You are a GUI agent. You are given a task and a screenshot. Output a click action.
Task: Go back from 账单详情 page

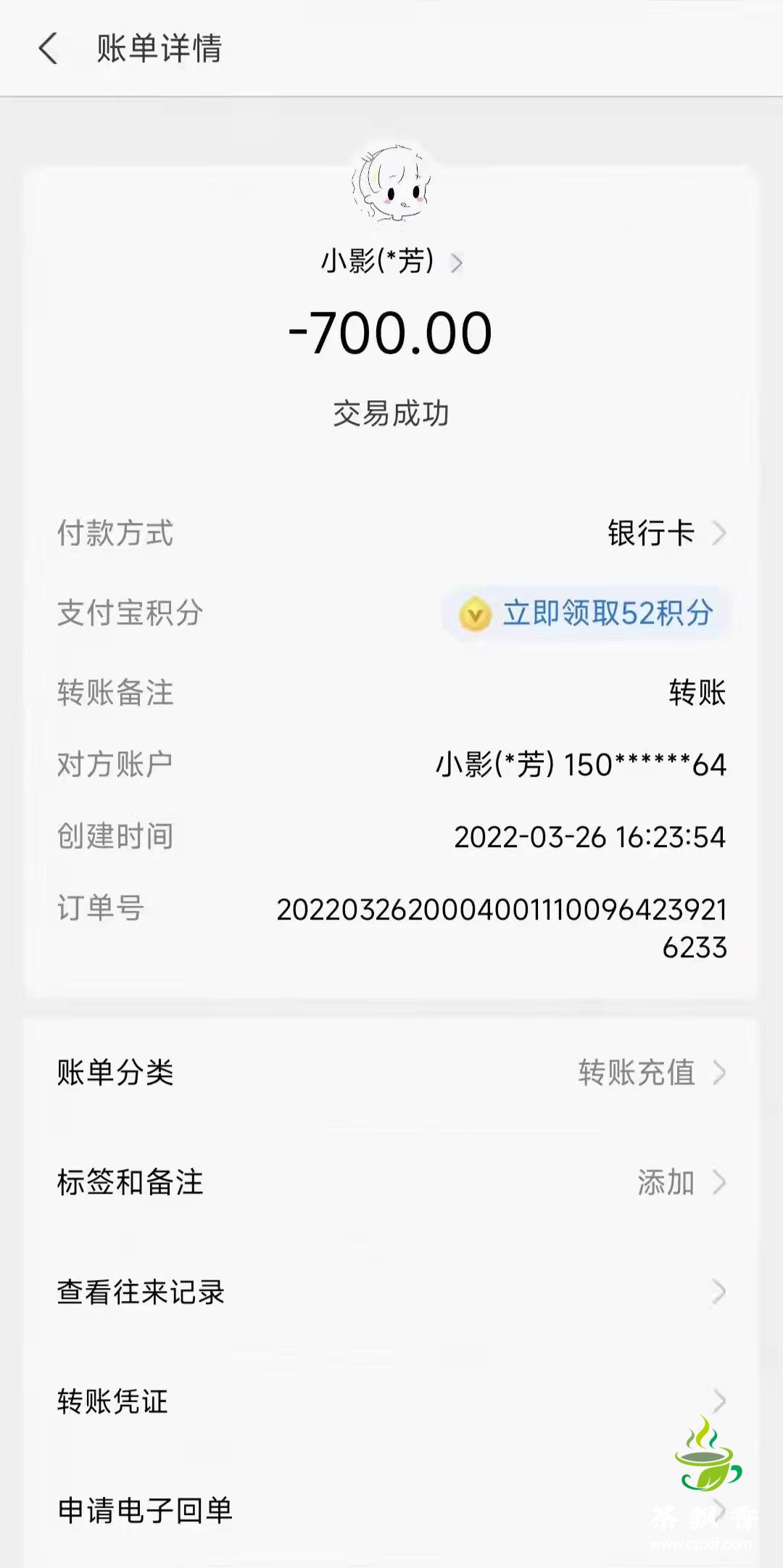pyautogui.click(x=48, y=49)
